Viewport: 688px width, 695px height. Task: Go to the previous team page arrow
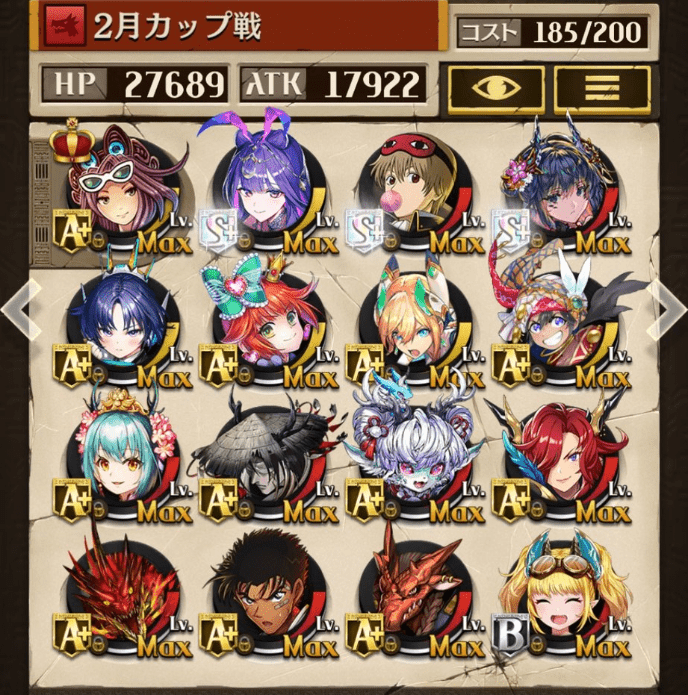(17, 308)
